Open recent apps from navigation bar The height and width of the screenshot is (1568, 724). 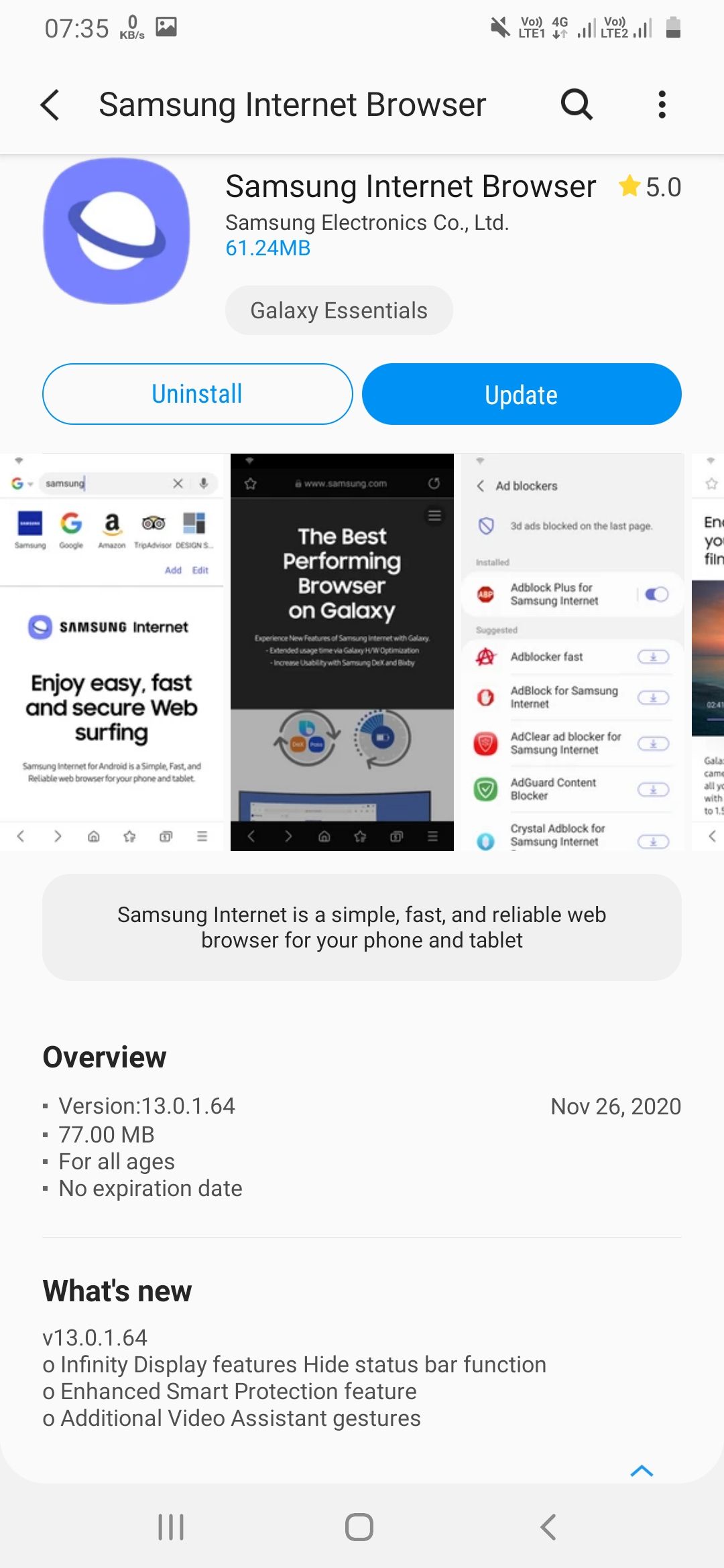click(171, 1527)
